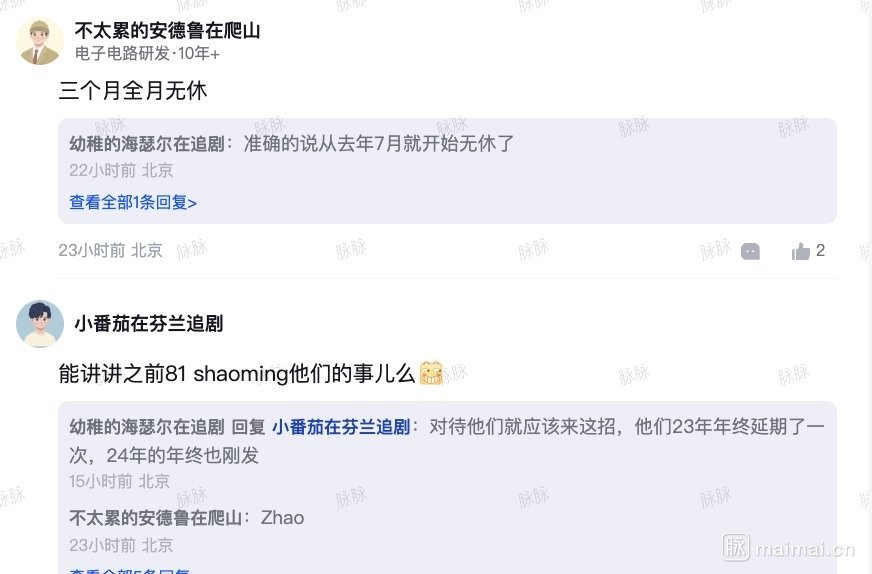
Task: Open the username 不太累的安德鲁在爬山 at the top
Action: click(x=167, y=31)
